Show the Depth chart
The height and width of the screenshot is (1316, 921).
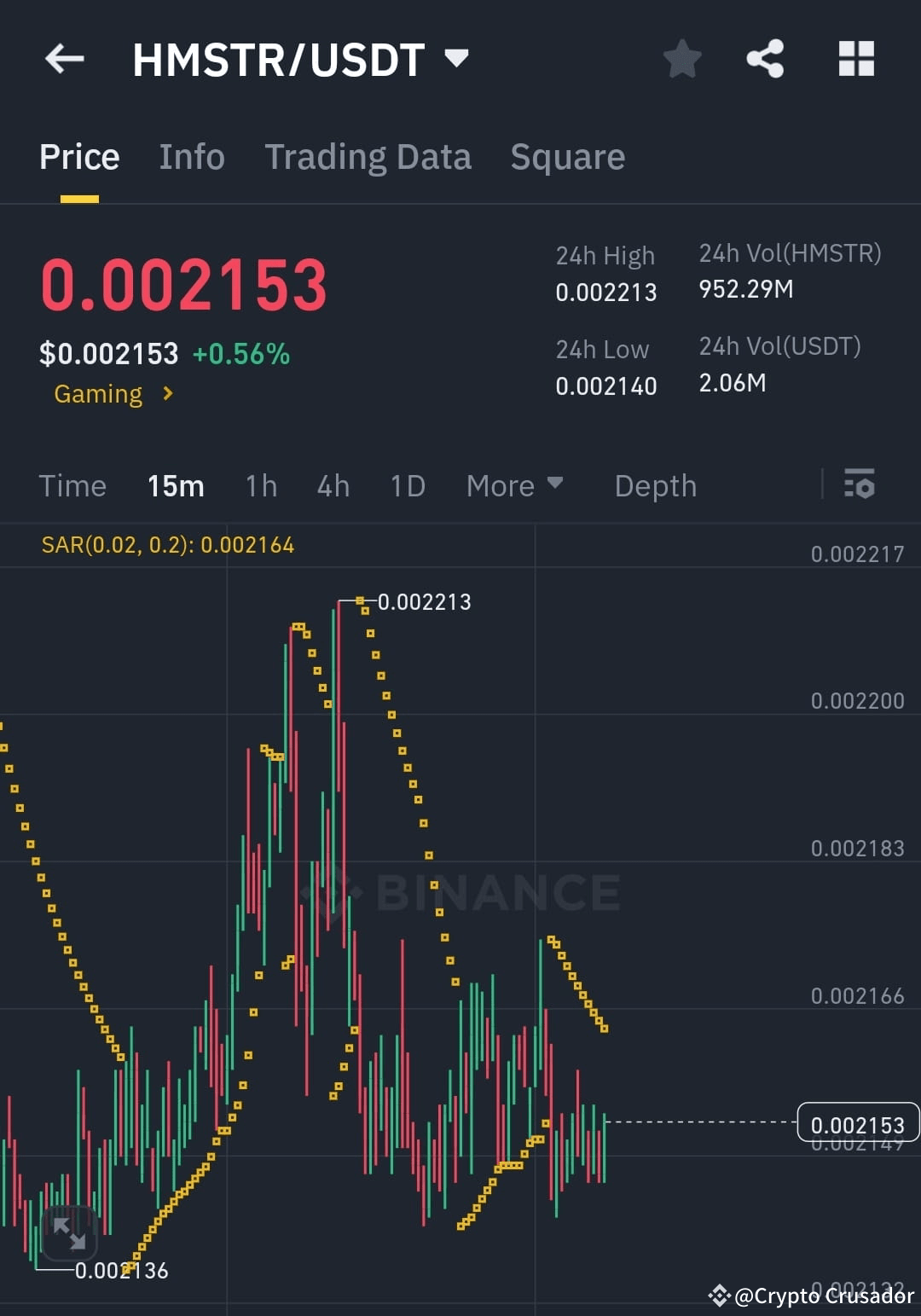[x=655, y=485]
